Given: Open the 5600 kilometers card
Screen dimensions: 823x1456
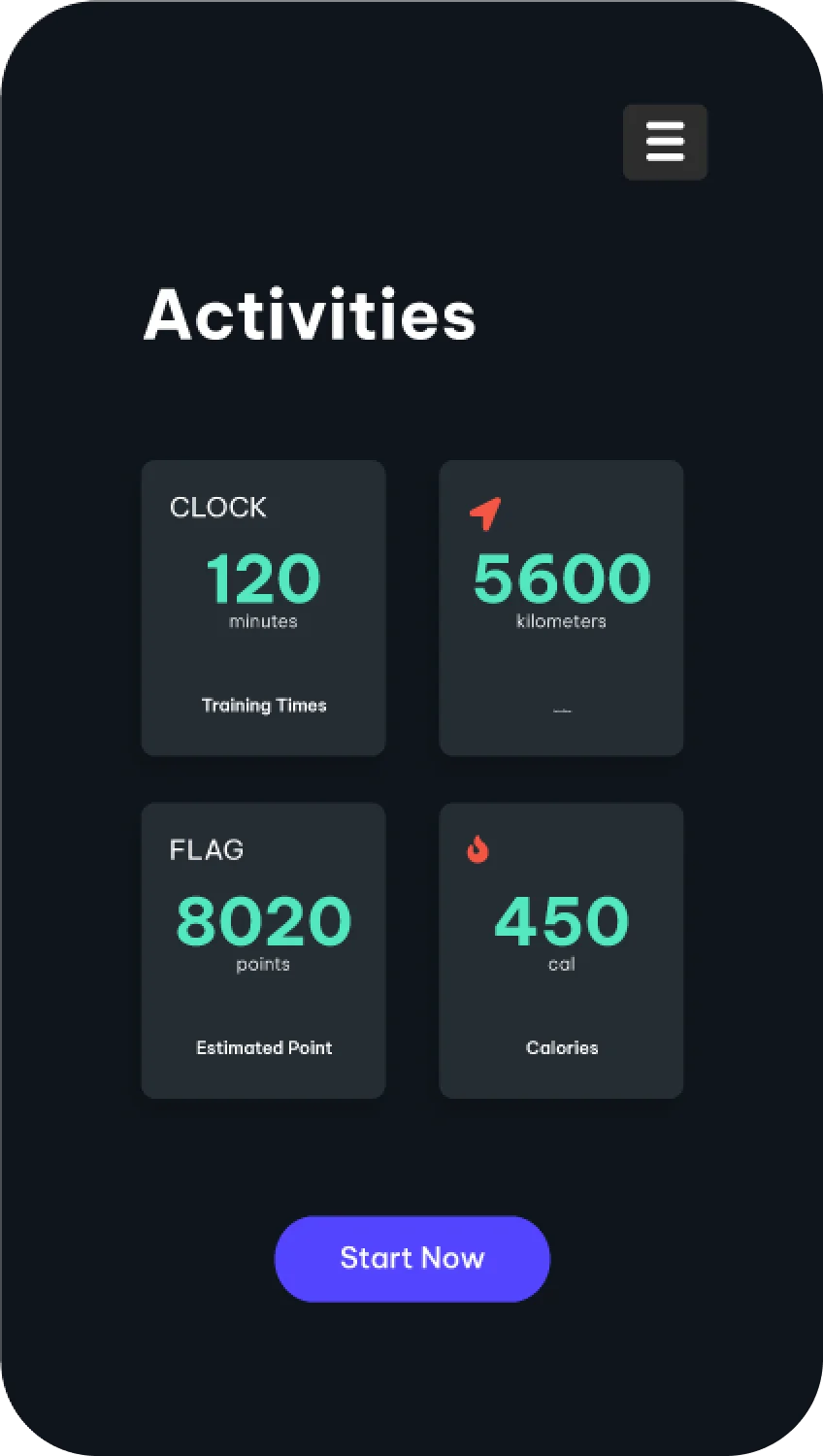Looking at the screenshot, I should click(561, 608).
